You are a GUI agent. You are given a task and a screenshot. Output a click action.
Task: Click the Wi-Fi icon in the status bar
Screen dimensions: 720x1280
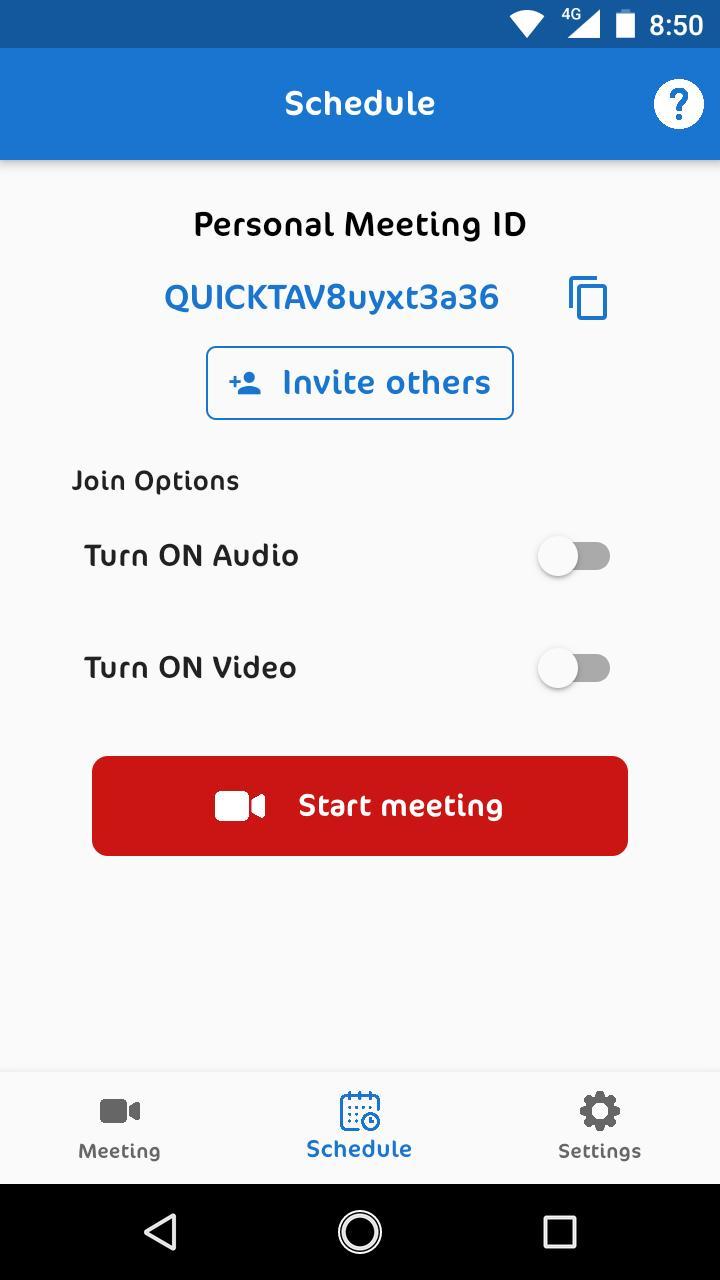coord(527,25)
